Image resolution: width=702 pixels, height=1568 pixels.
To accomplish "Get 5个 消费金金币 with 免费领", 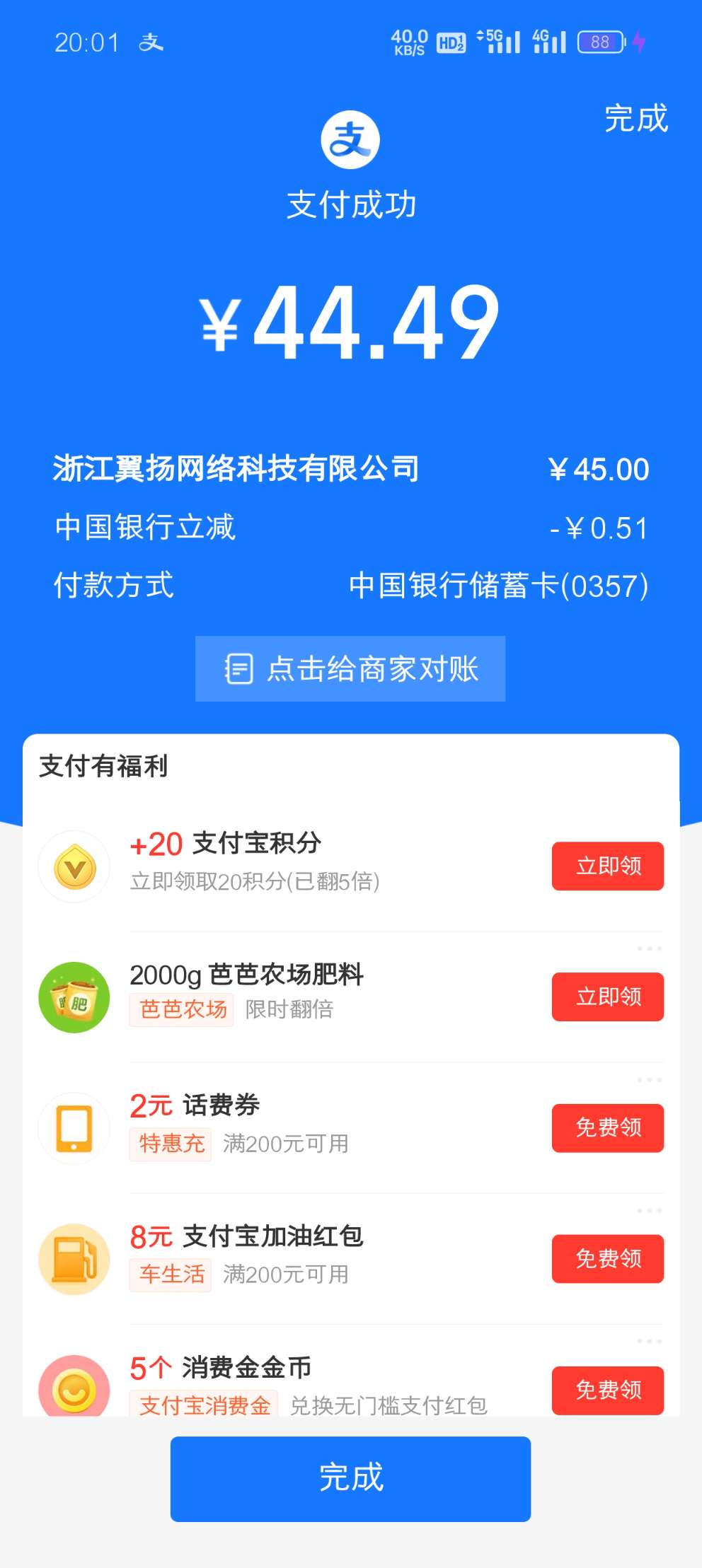I will point(607,1389).
